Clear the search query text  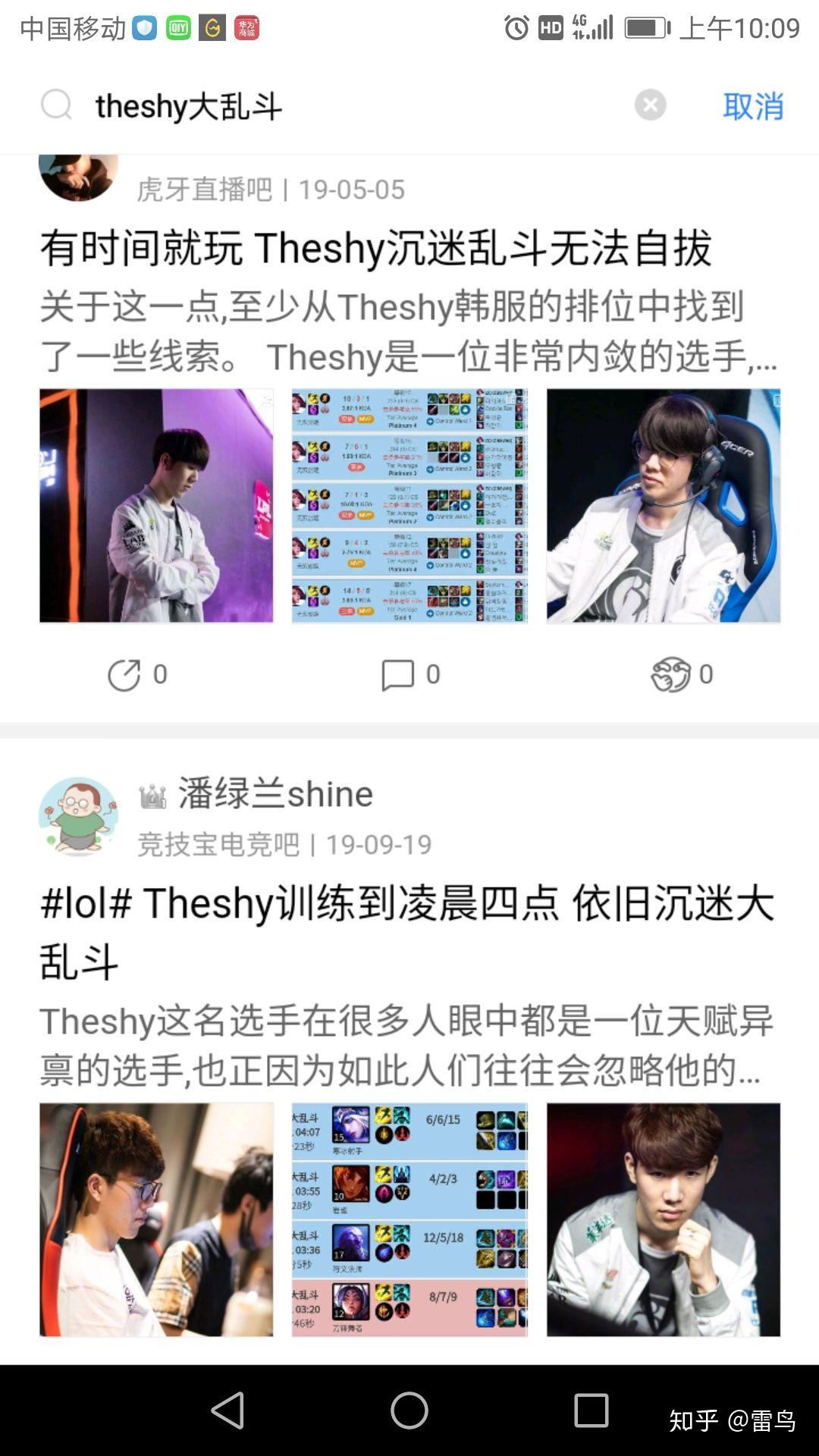(650, 105)
